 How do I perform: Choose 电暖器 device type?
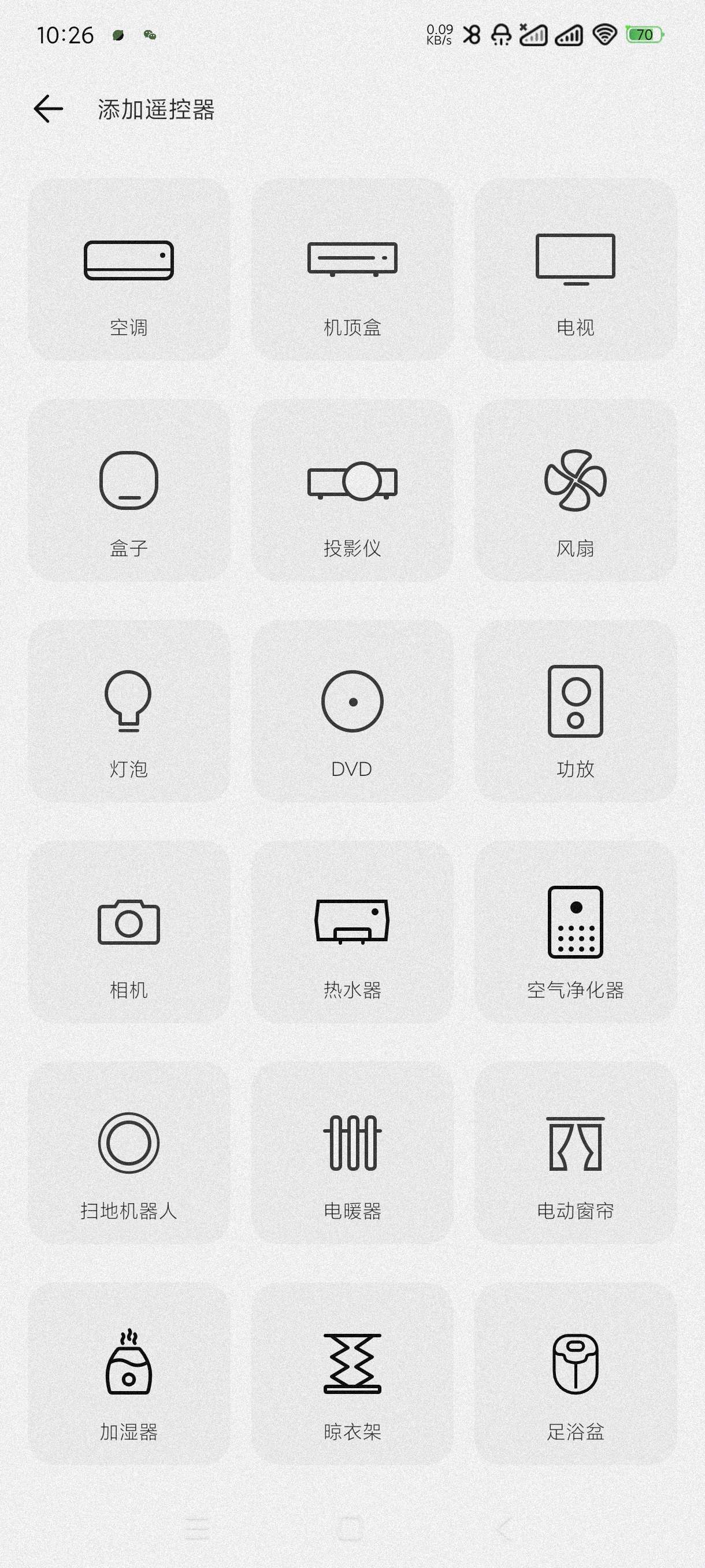(352, 1153)
